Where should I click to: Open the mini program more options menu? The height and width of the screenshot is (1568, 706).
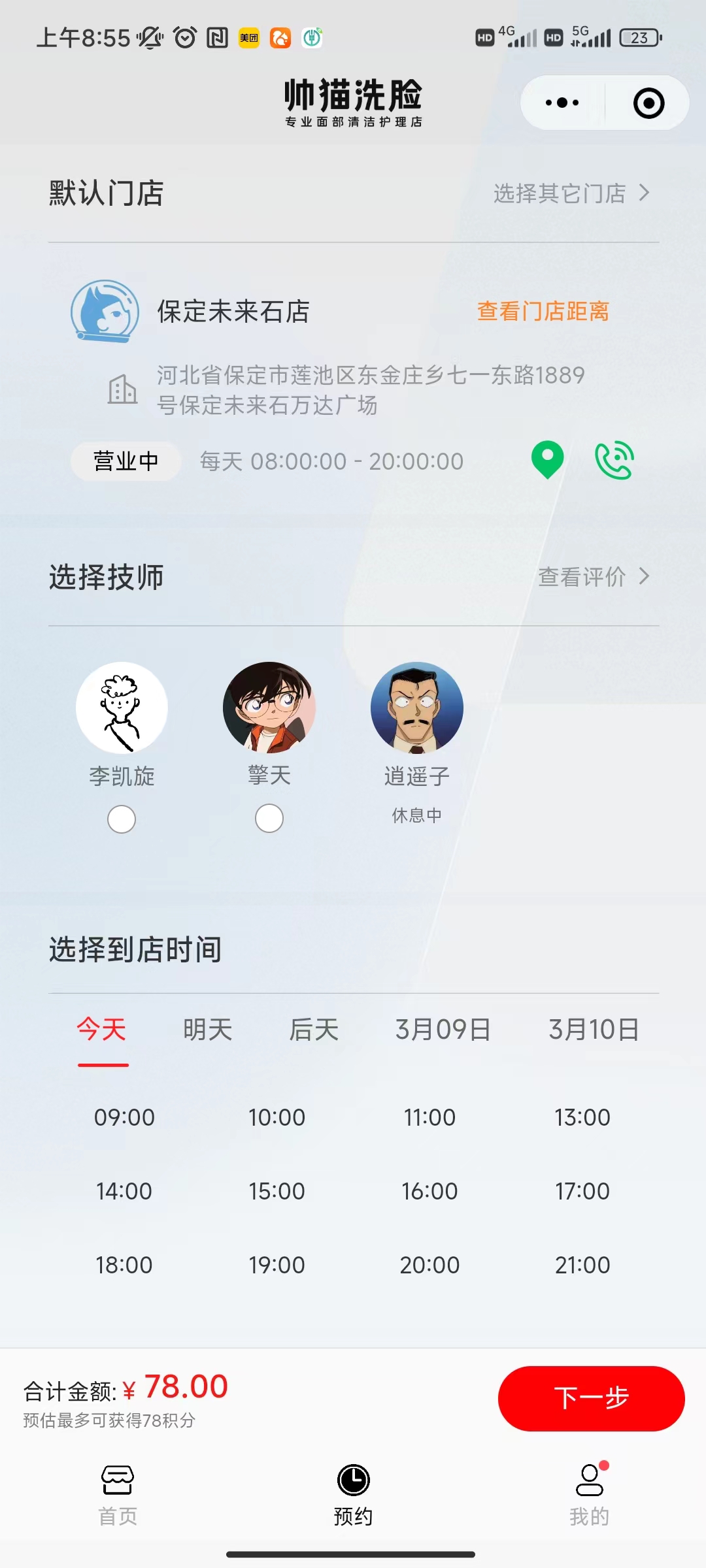pos(562,103)
